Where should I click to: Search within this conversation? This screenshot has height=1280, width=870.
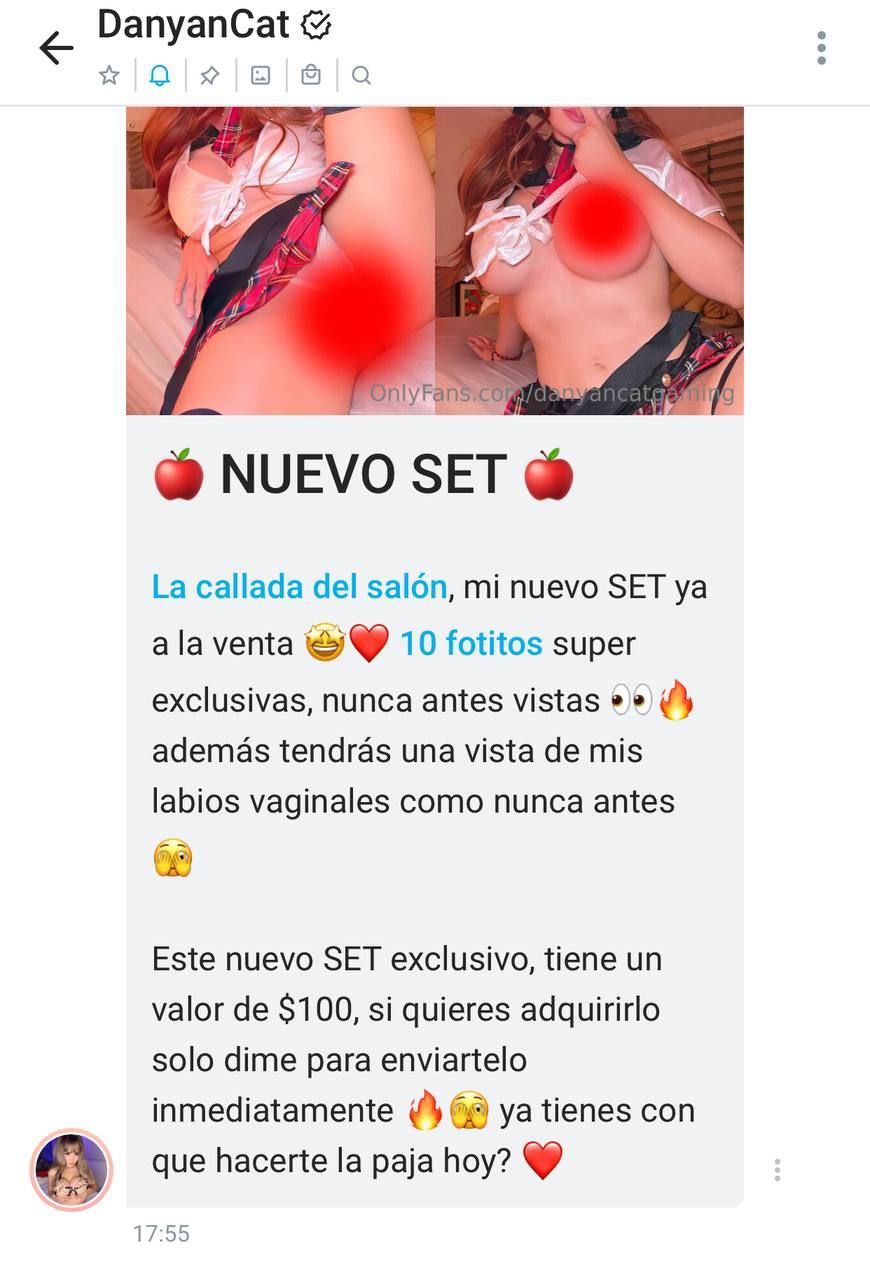coord(362,76)
